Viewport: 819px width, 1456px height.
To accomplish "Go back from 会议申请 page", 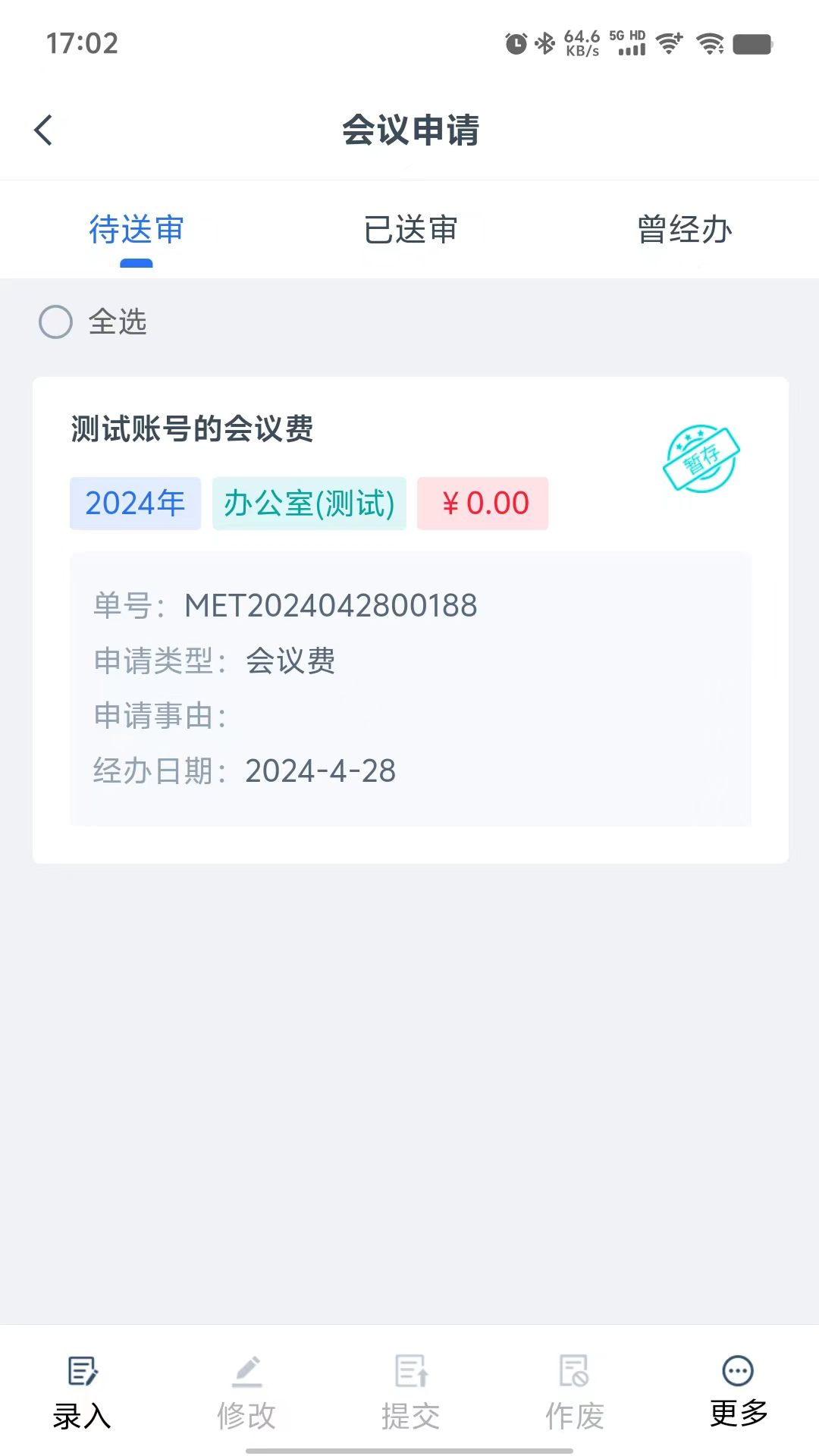I will pyautogui.click(x=44, y=130).
